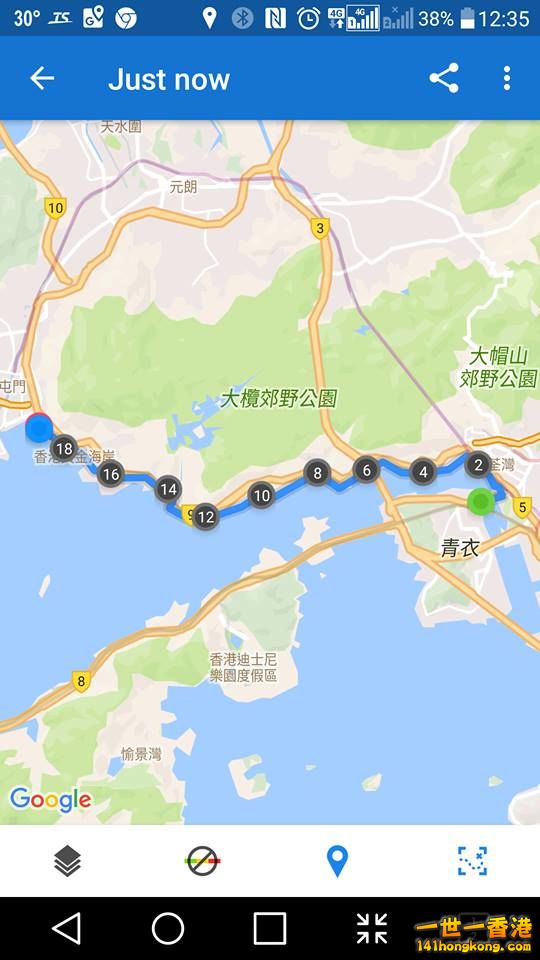Select the kilometer 6 marker on the route

[x=366, y=470]
